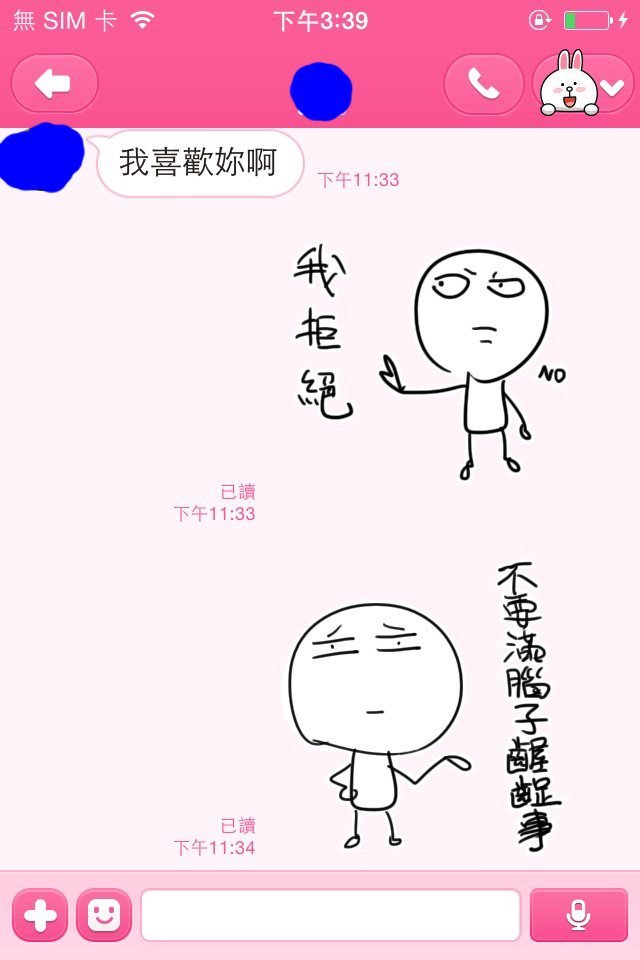The image size is (640, 960).
Task: Open the plus attachment menu
Action: click(x=40, y=915)
